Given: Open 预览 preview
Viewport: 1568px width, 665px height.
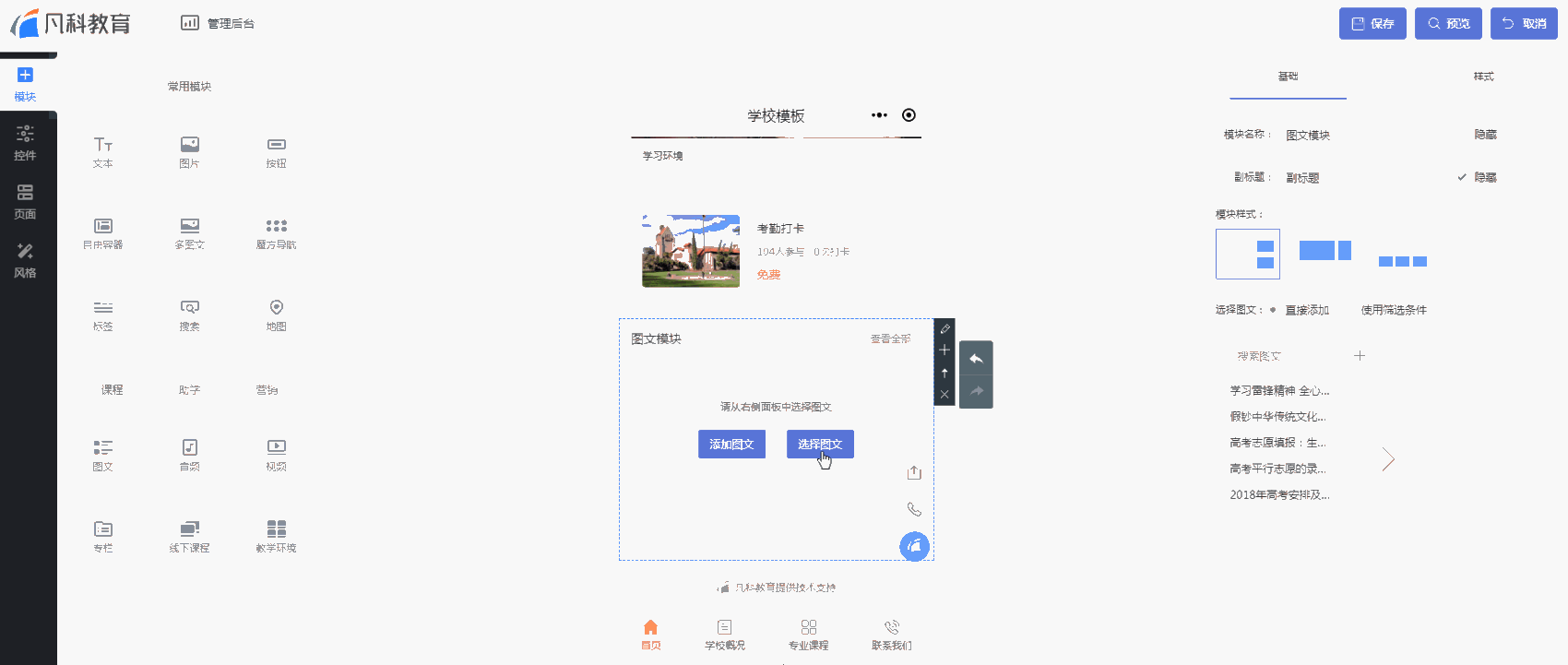Looking at the screenshot, I should (x=1448, y=24).
